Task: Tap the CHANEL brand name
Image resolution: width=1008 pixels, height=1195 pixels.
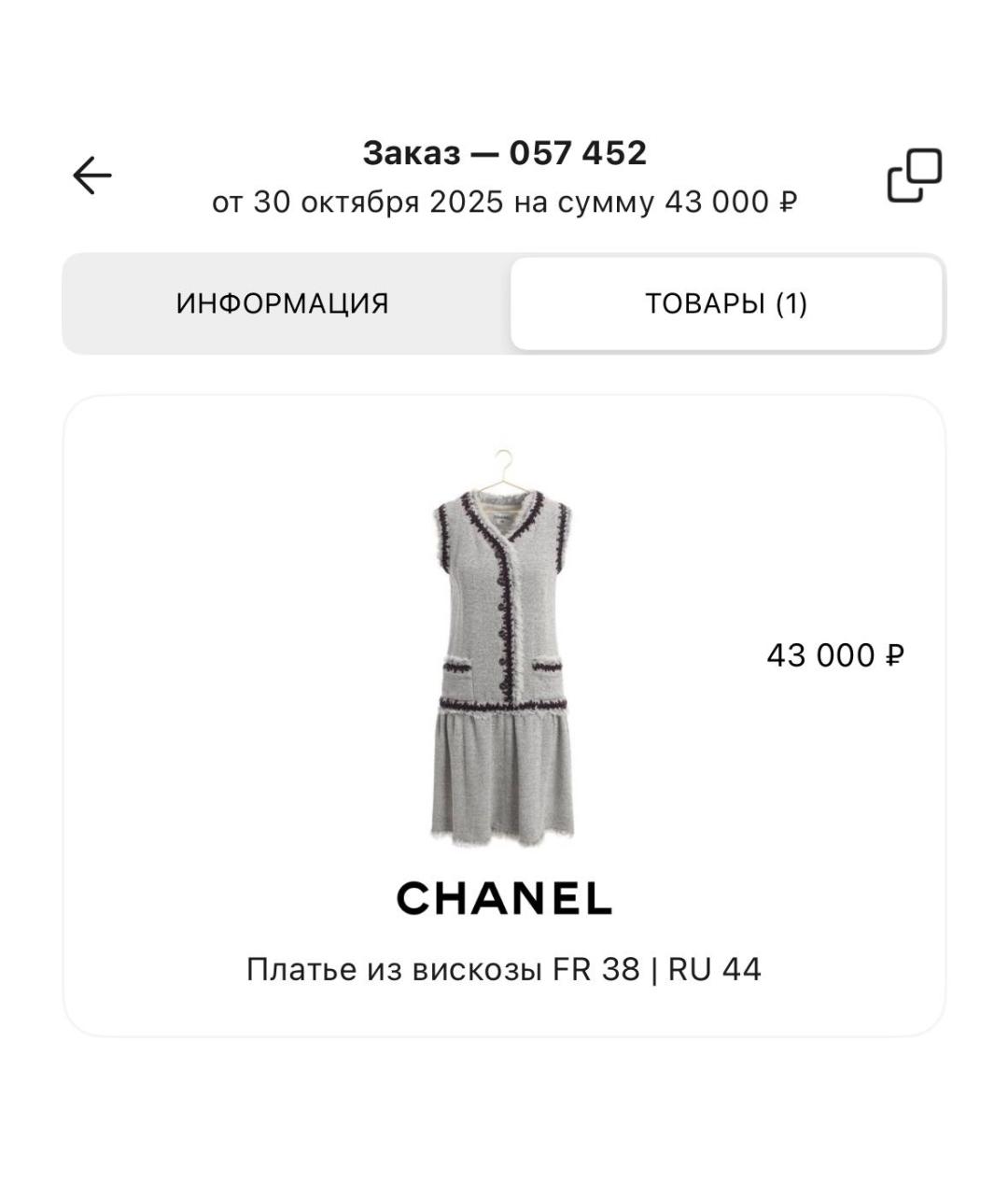Action: coord(504,898)
